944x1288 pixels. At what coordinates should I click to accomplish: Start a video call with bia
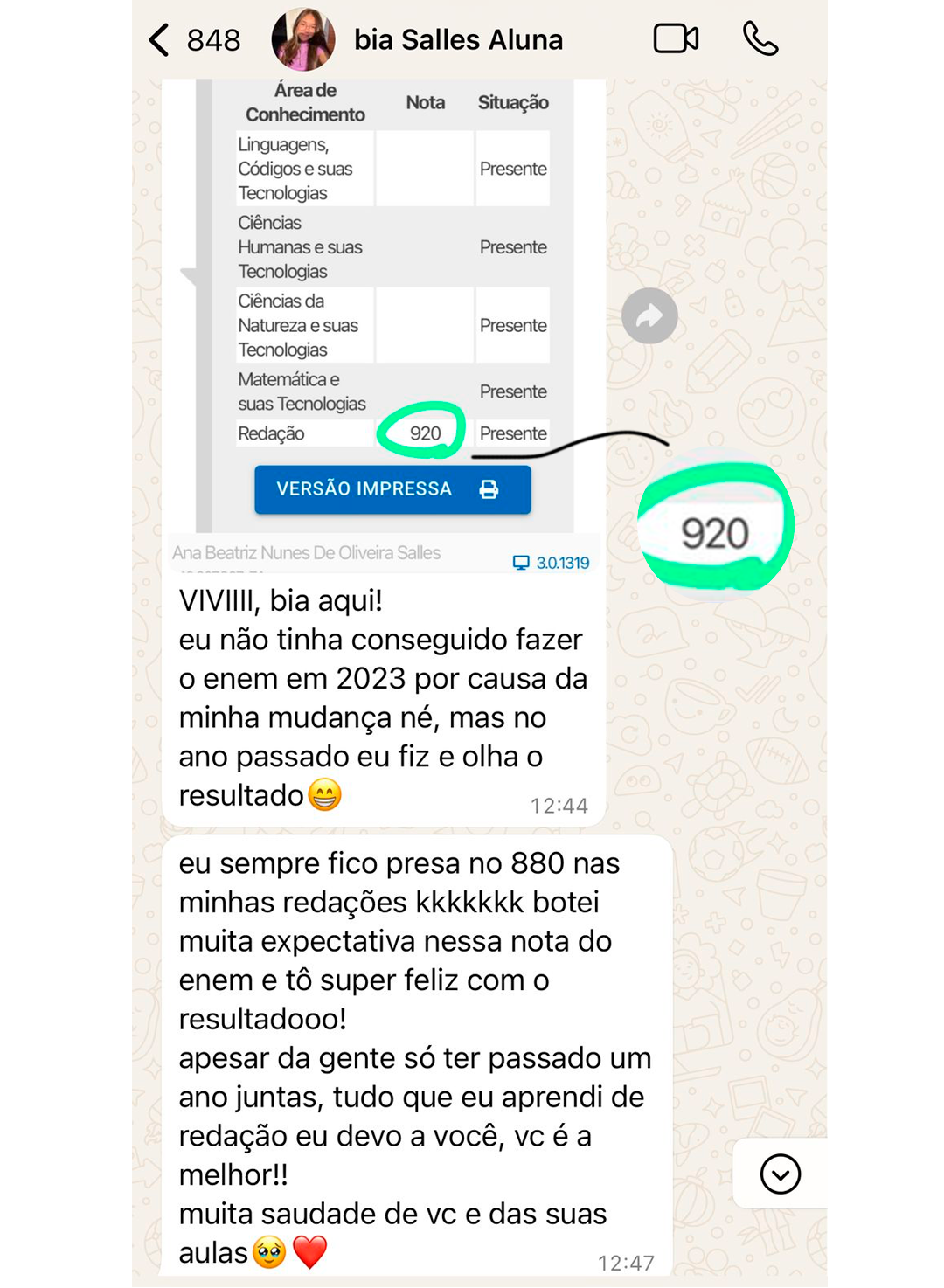point(676,39)
